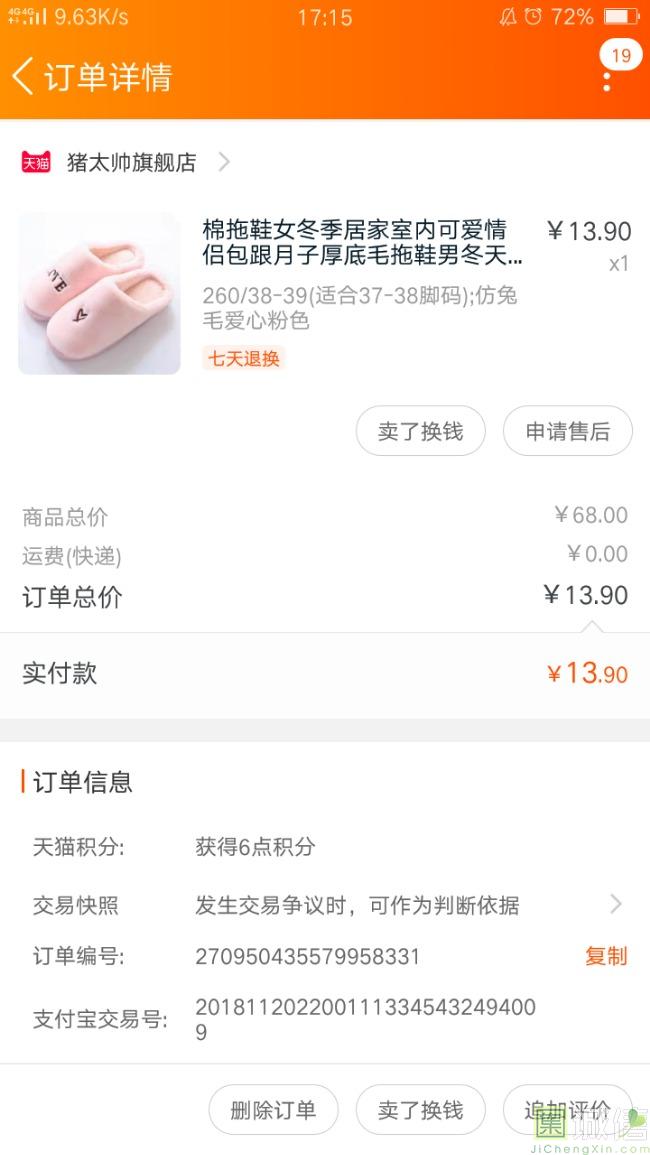
Task: Open the 猪太帅旗舰店 store page
Action: (130, 163)
